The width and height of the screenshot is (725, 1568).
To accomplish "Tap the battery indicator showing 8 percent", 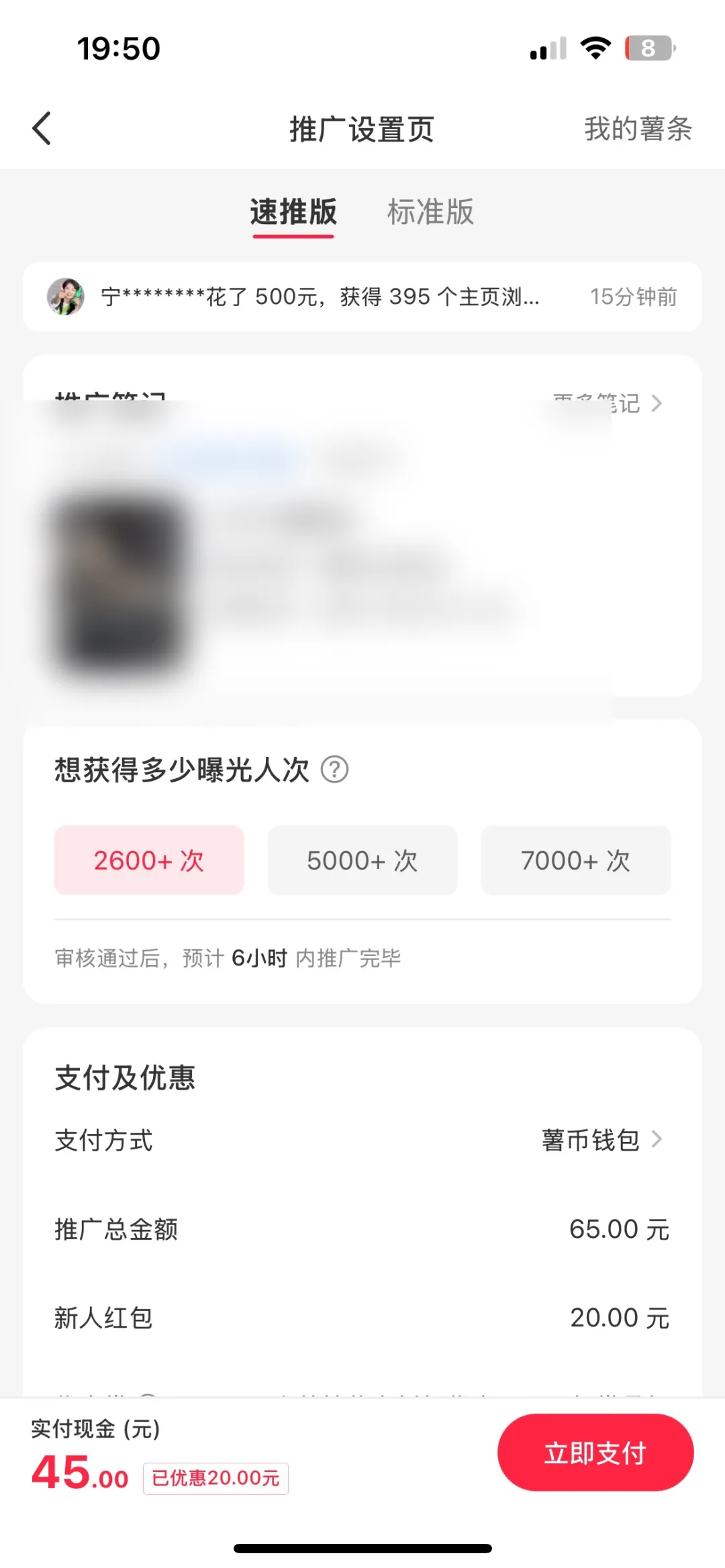I will coord(648,47).
